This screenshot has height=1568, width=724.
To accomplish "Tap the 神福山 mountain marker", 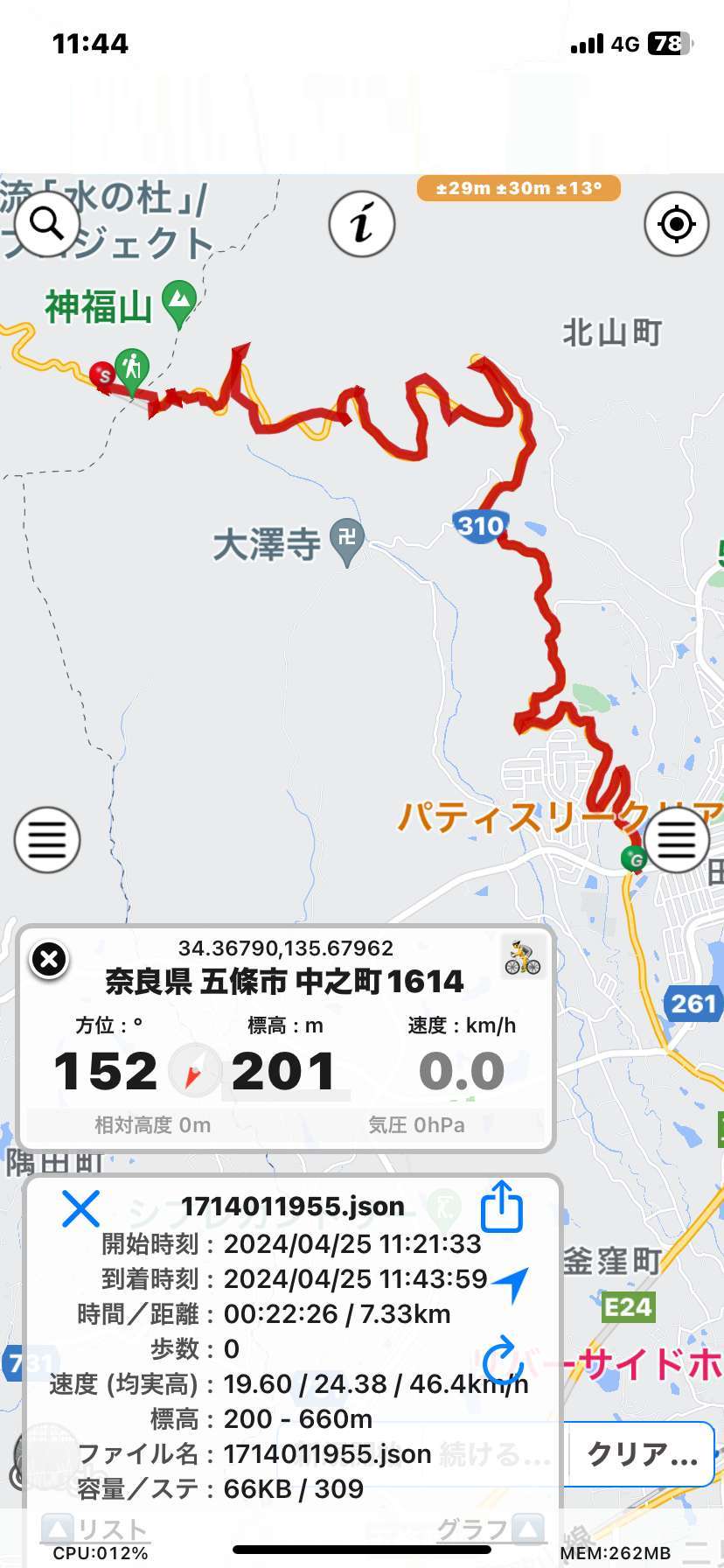I will click(179, 303).
